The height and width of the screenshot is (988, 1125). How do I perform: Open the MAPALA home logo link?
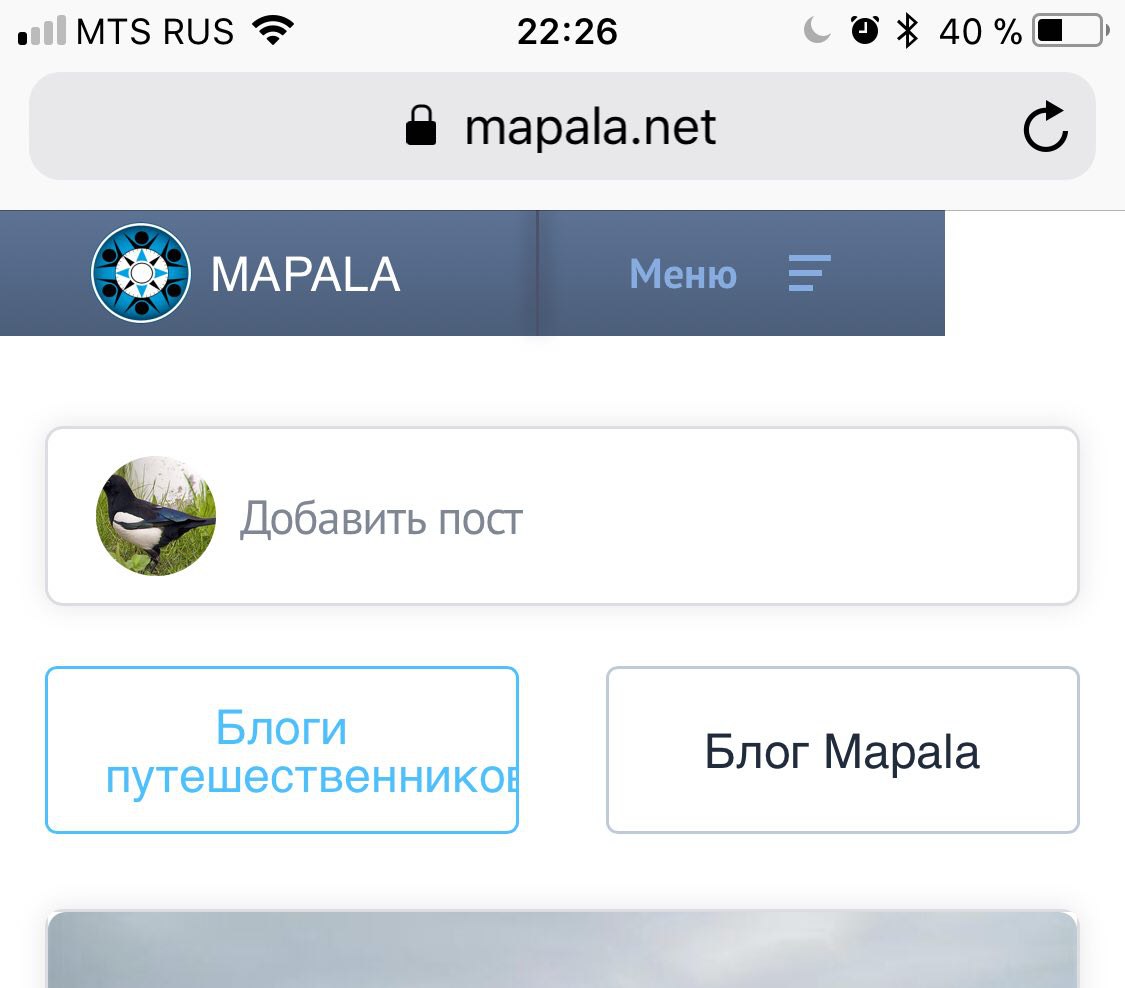point(245,274)
